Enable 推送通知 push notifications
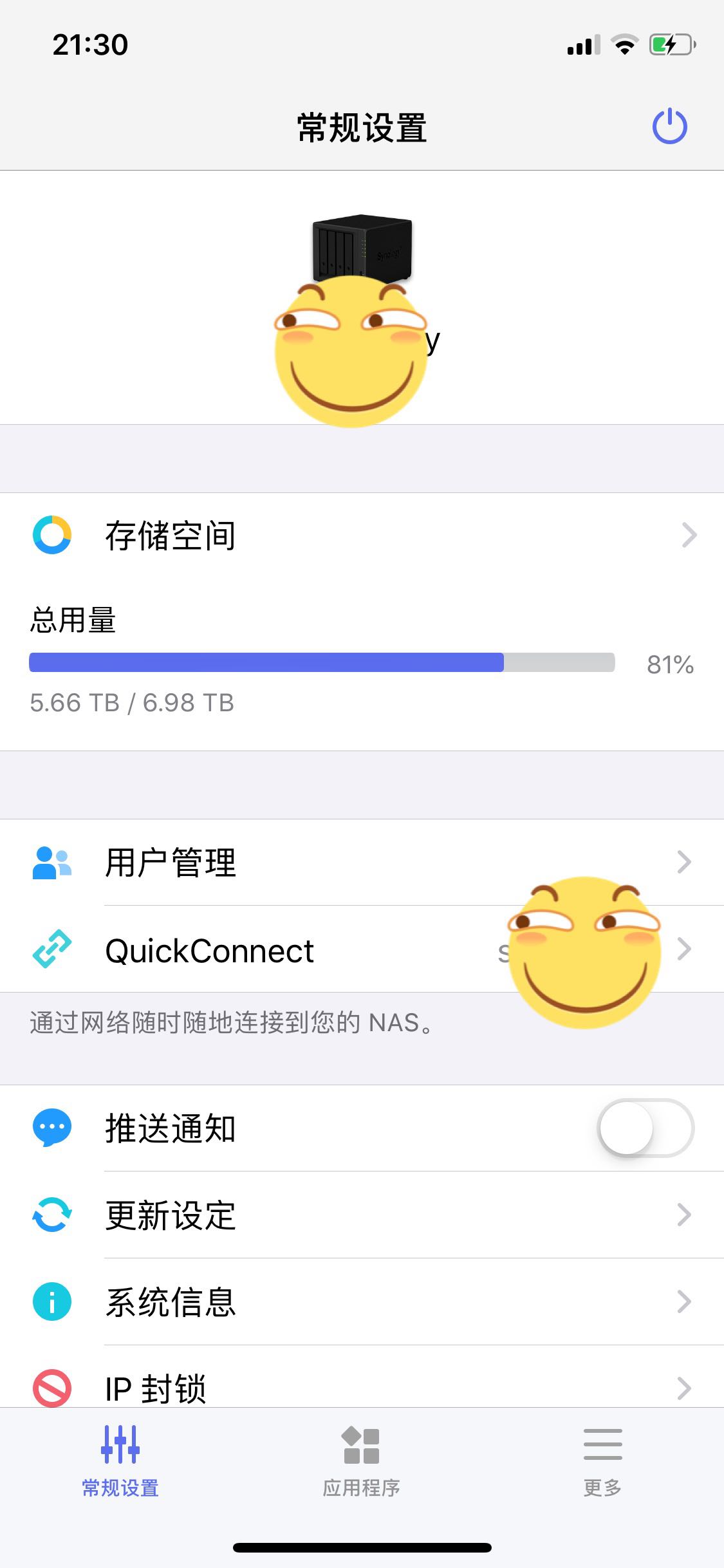 645,1128
